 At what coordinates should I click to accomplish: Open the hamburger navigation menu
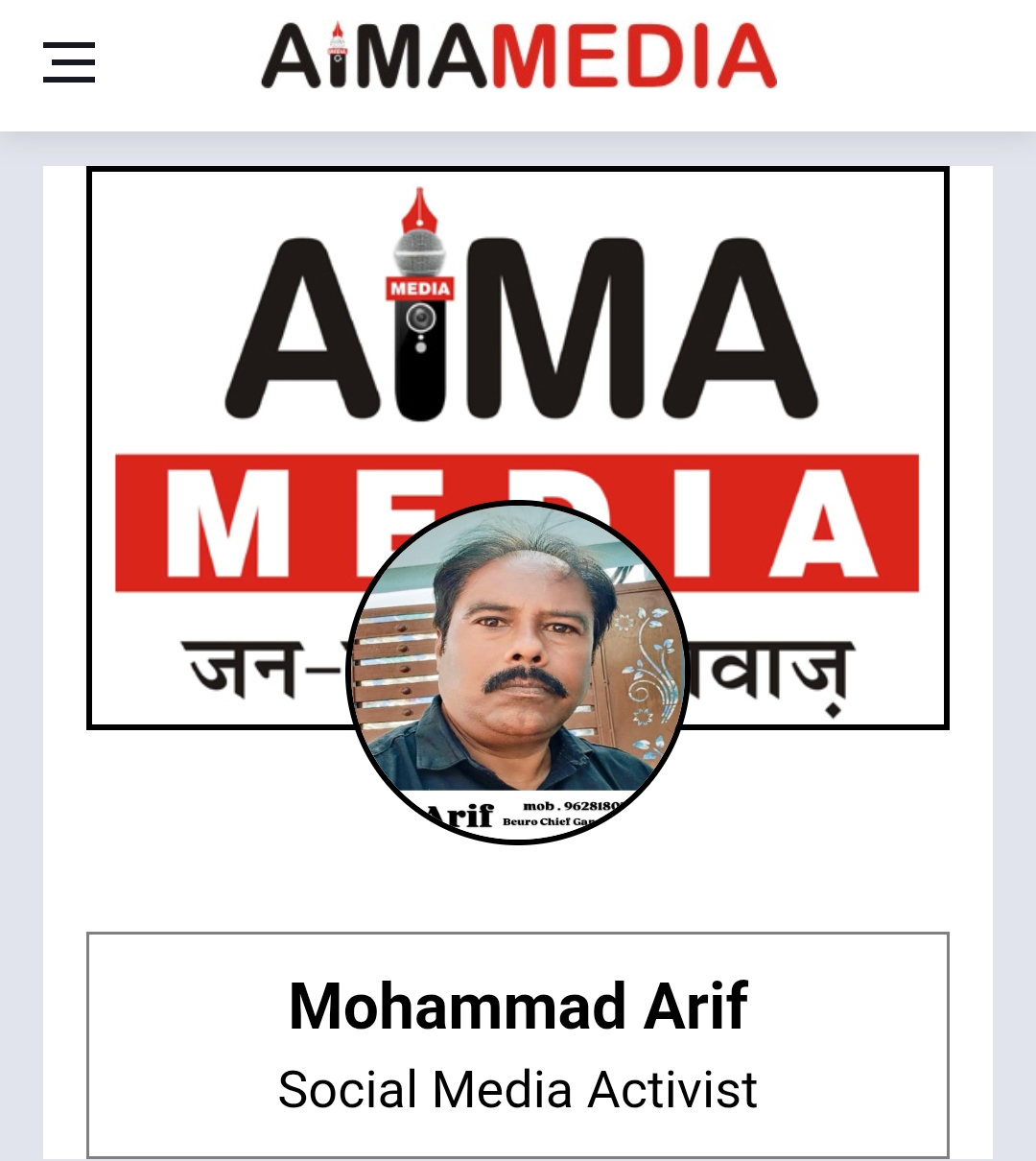[x=69, y=62]
